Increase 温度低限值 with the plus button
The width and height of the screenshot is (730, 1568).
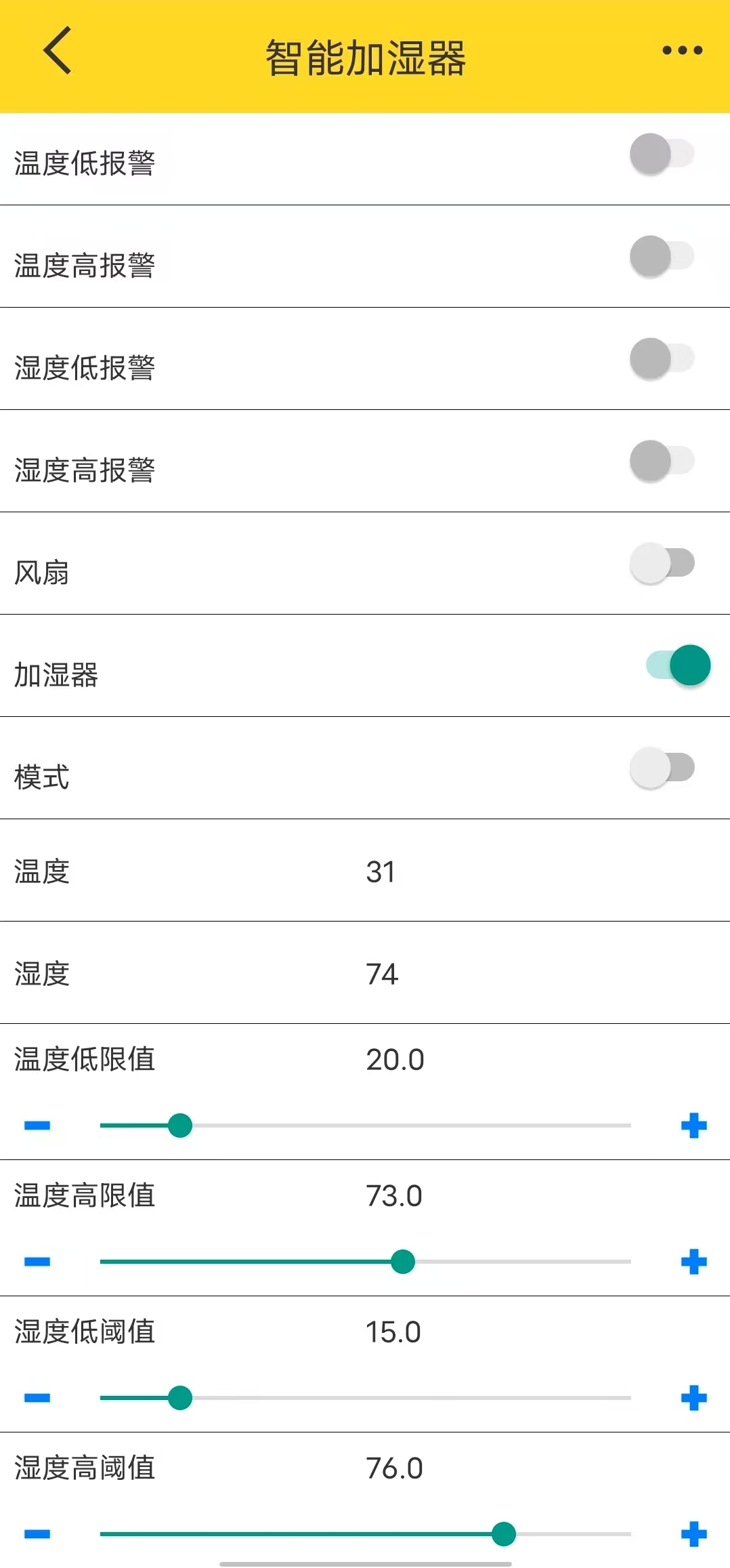pos(693,1126)
